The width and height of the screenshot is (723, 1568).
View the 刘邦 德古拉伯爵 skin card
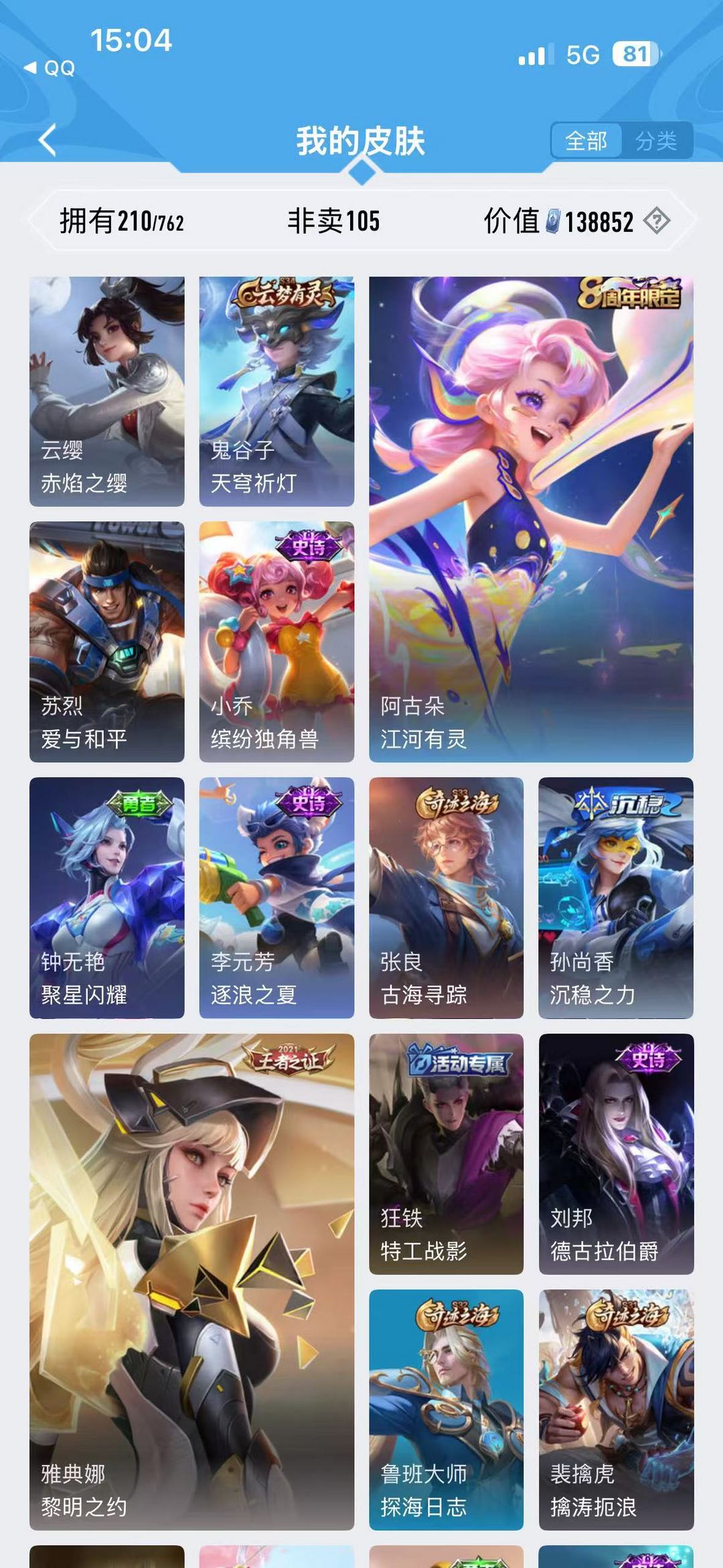614,1152
